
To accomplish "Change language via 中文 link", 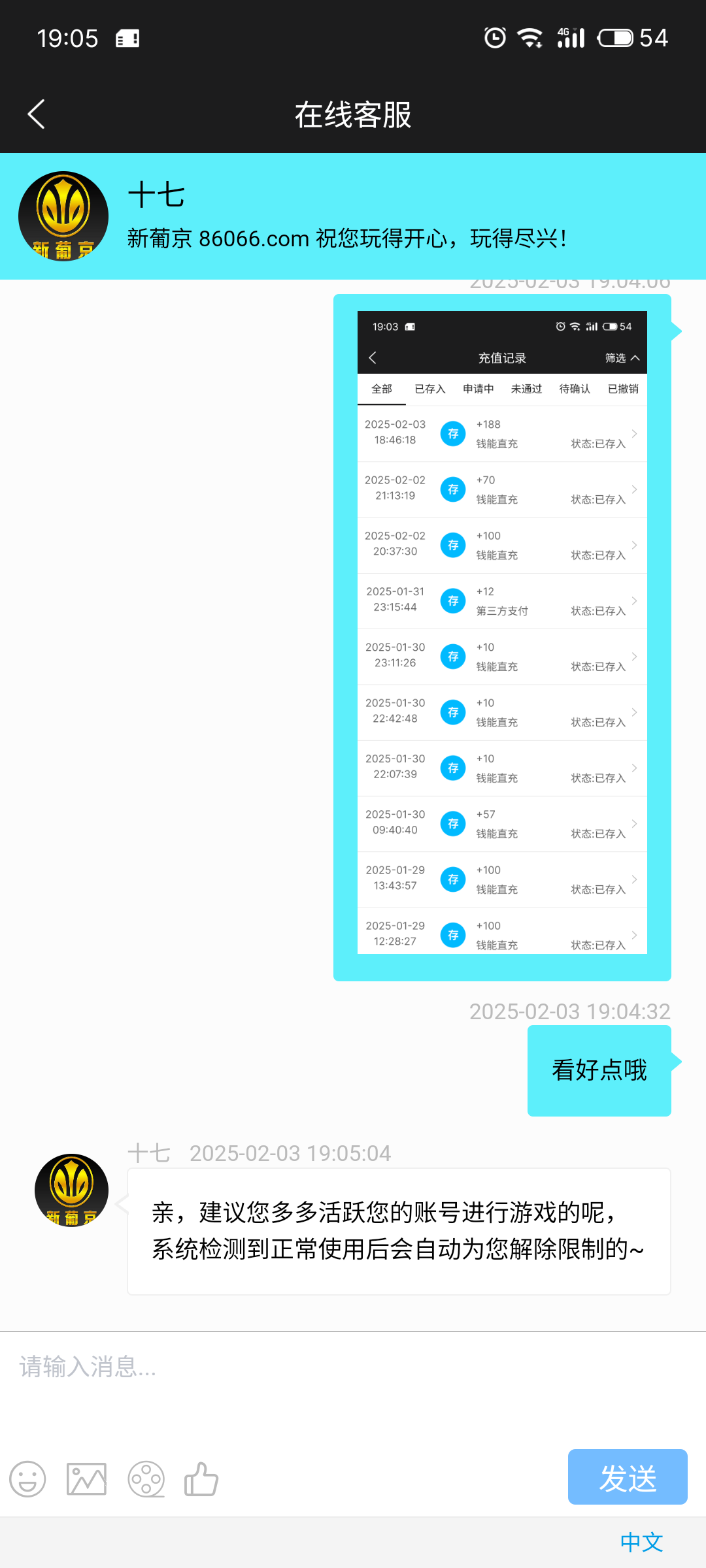I will click(641, 1543).
